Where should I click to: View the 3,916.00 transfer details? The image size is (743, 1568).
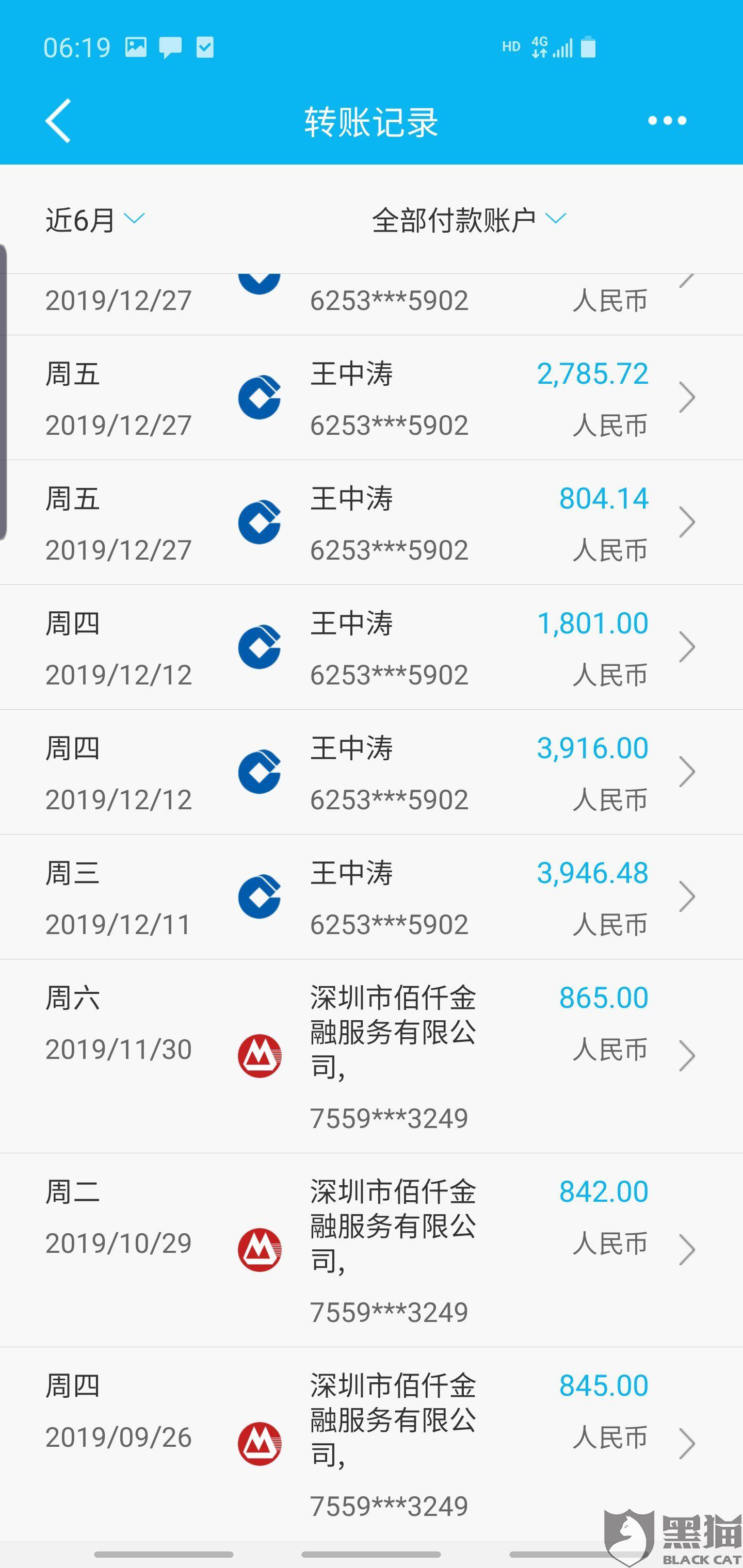[372, 773]
